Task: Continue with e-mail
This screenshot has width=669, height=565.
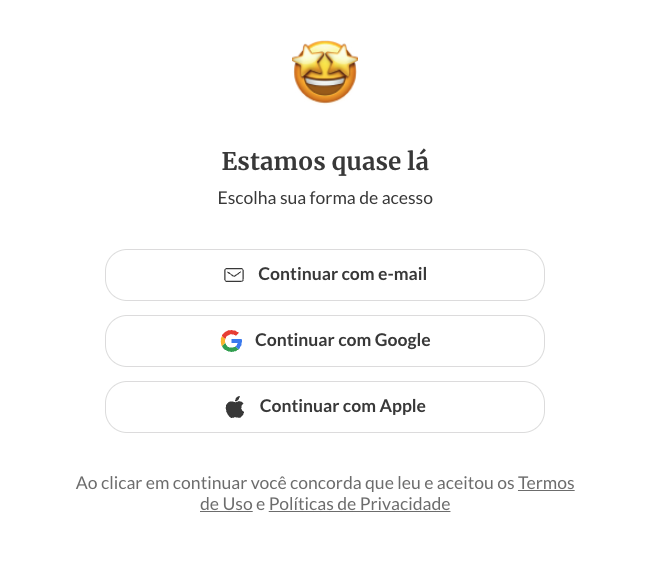Action: coord(325,275)
